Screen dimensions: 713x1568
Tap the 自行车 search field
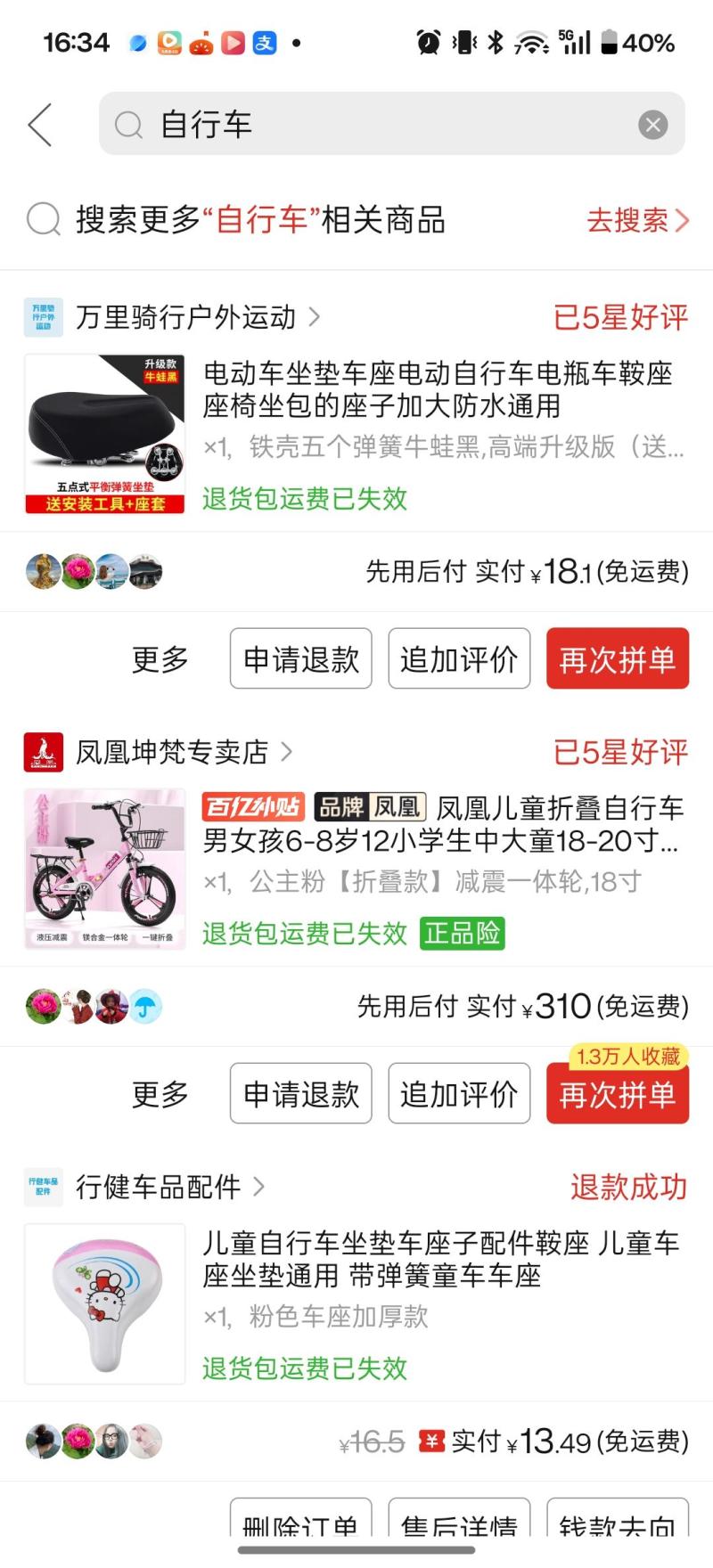point(374,125)
